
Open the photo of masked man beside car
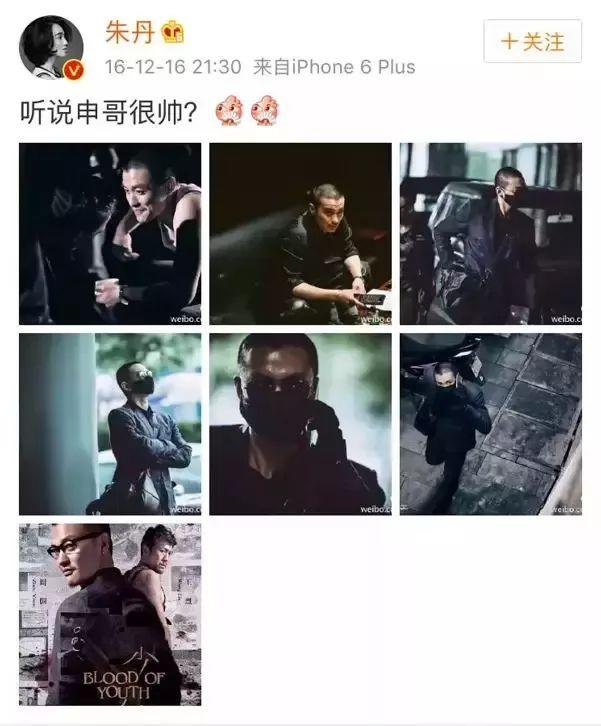coord(490,233)
